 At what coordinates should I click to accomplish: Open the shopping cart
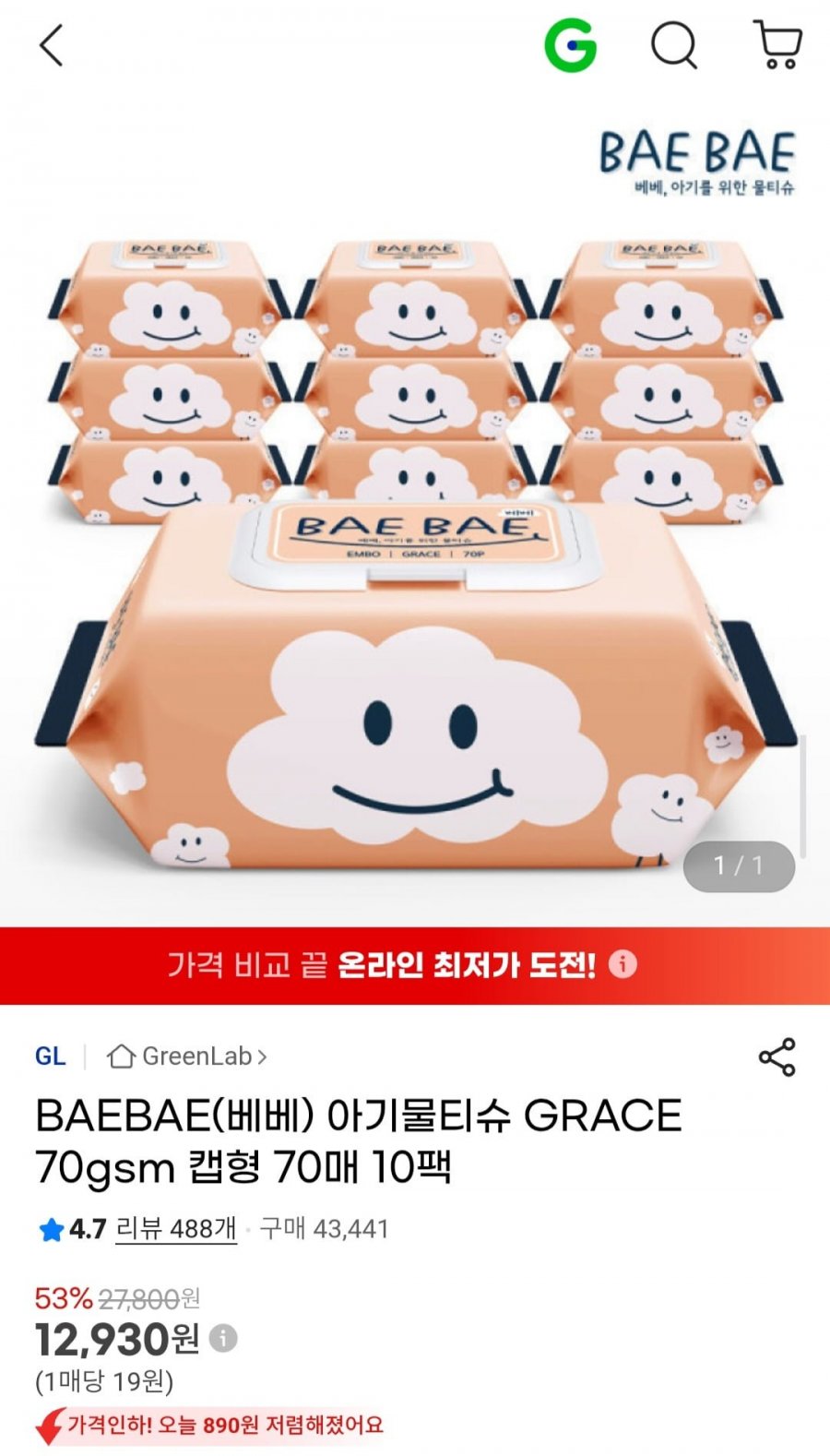[777, 45]
